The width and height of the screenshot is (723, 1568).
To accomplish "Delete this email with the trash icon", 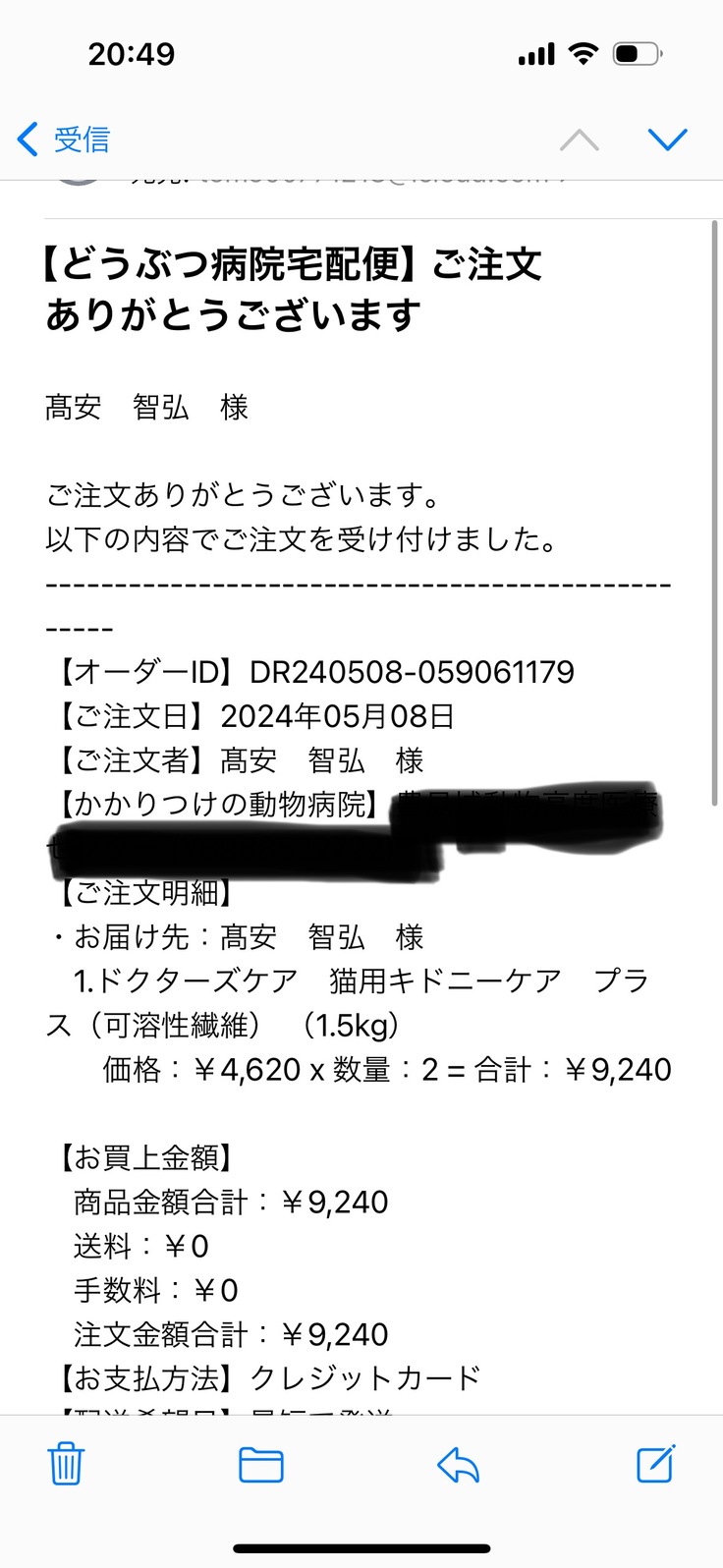I will (66, 1464).
